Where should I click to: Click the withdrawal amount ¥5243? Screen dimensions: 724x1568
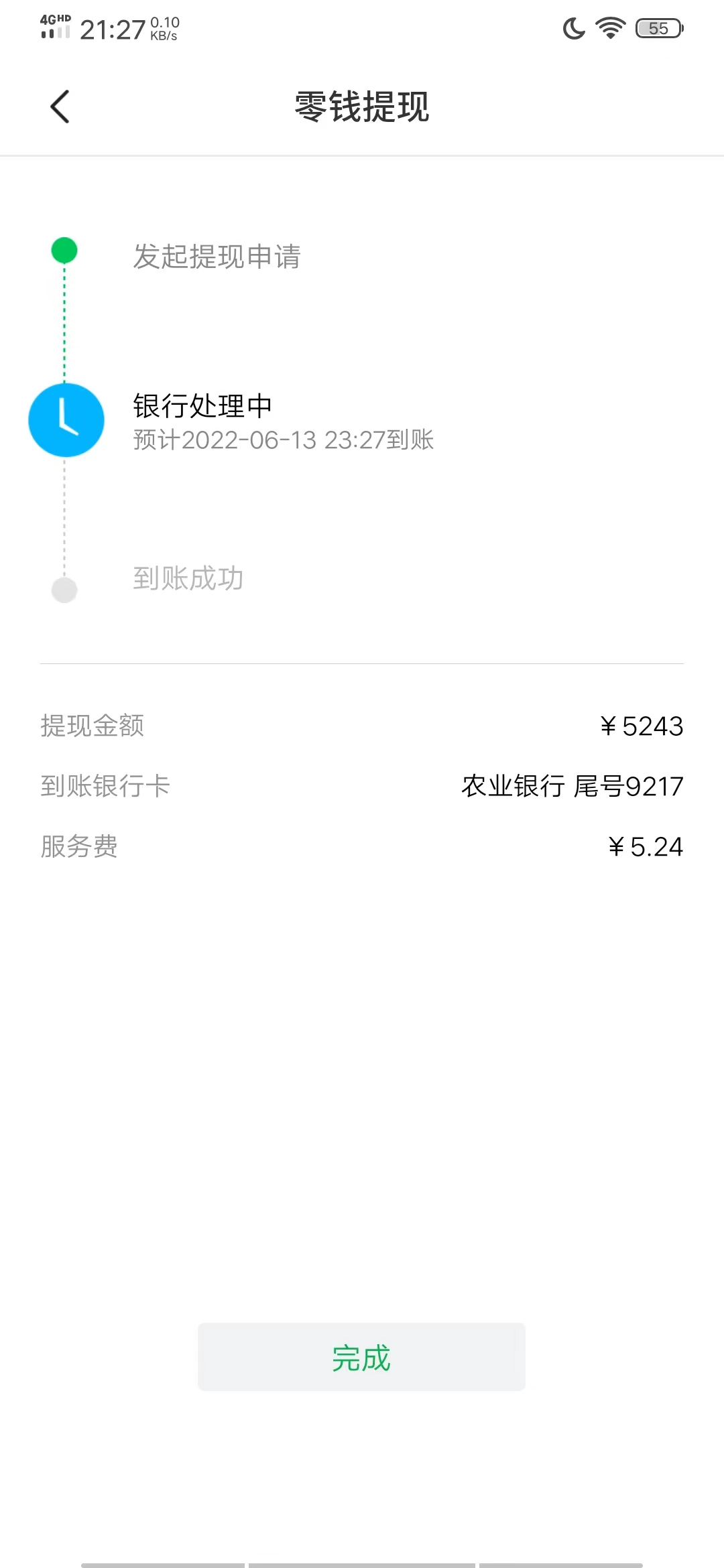pyautogui.click(x=642, y=726)
